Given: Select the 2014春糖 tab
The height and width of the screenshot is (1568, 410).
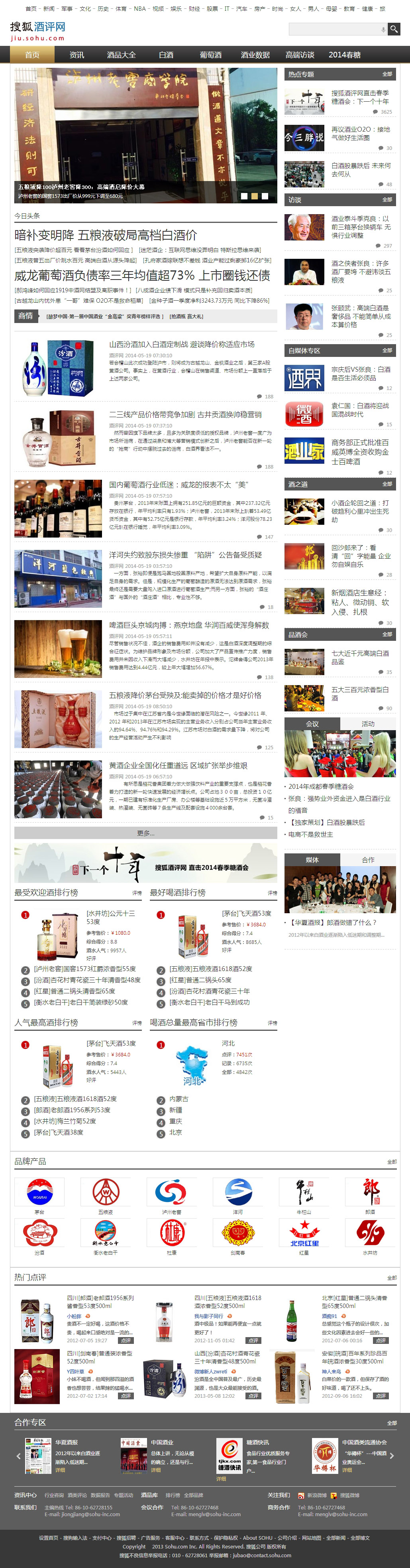Looking at the screenshot, I should [344, 55].
